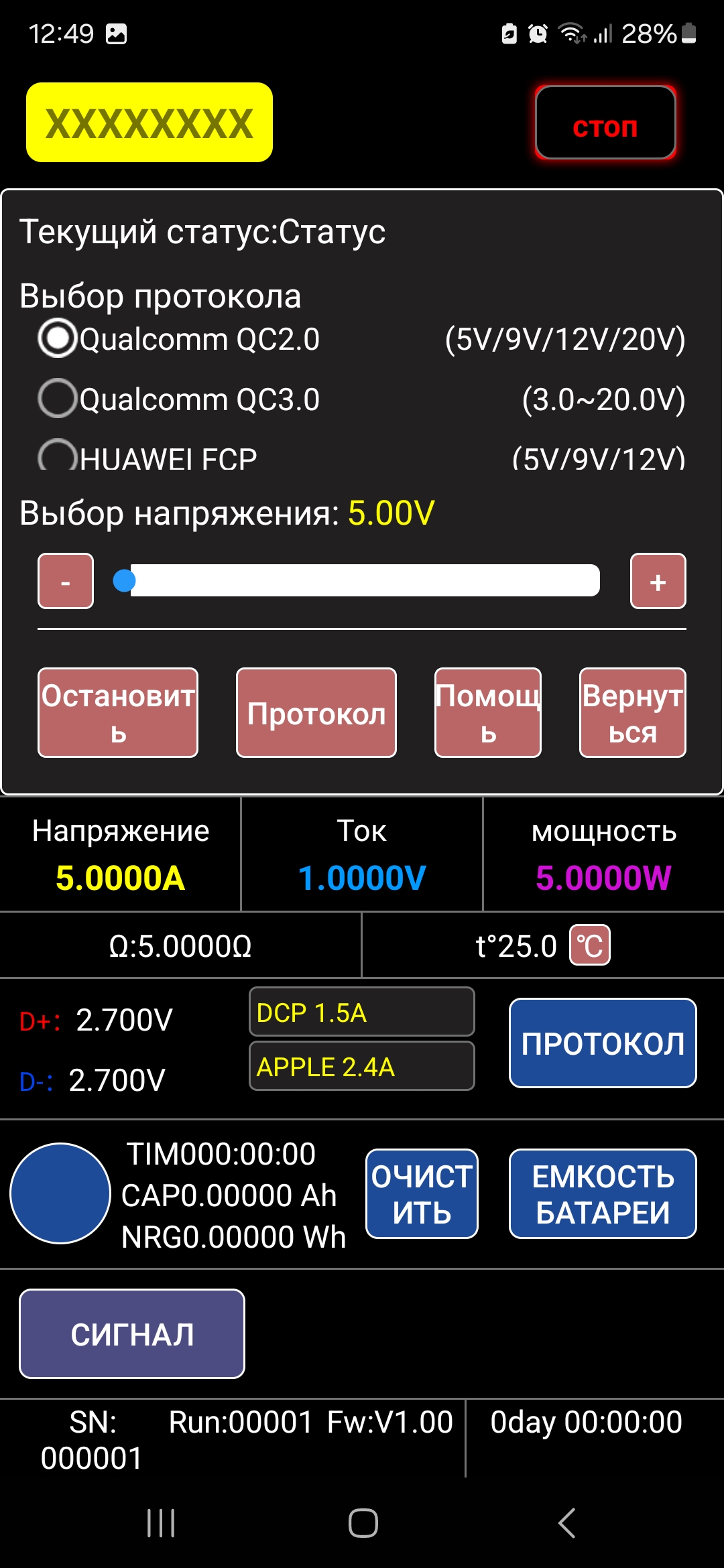Screen dimensions: 724x1568
Task: Decrease voltage with the minus button
Action: tap(66, 581)
